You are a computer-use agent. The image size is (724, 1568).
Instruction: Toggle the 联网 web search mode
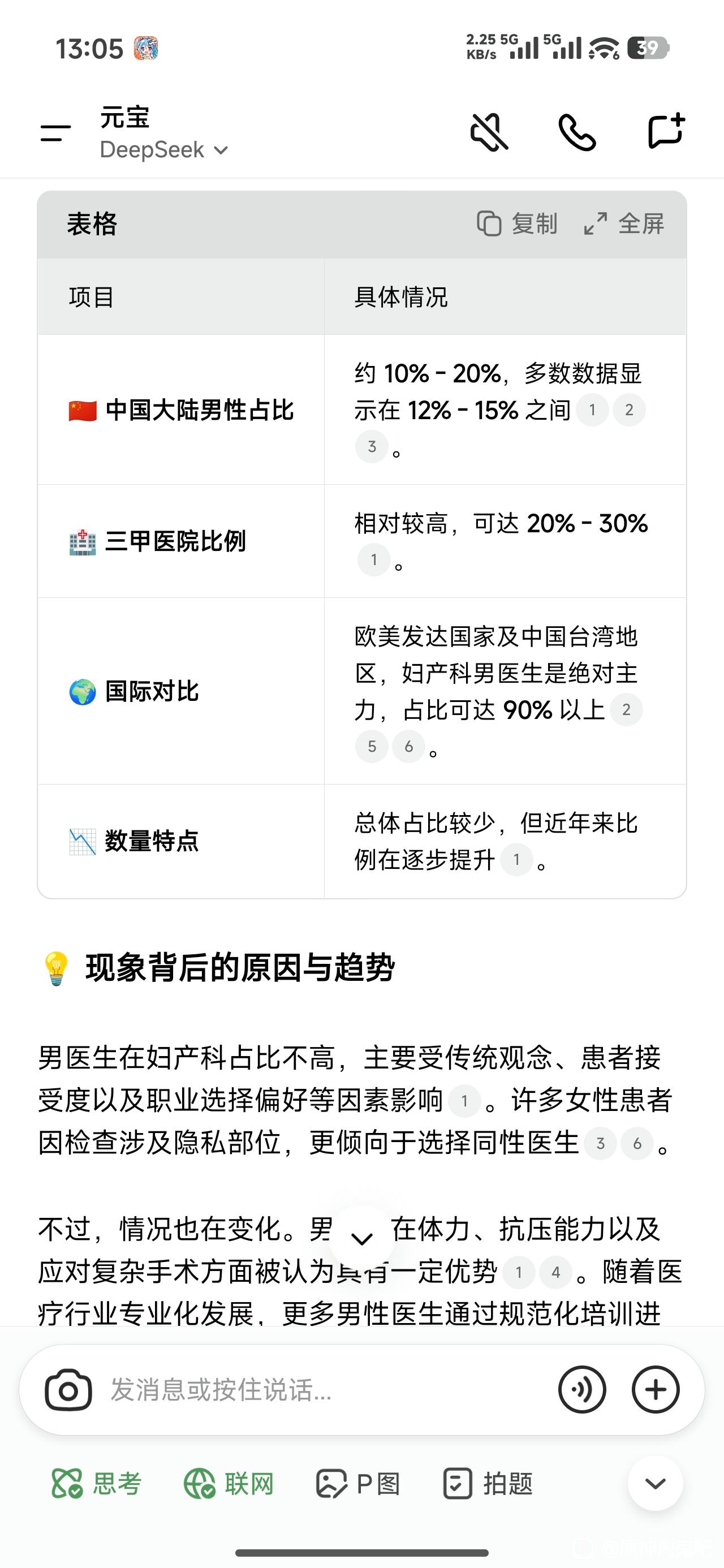pos(230,1484)
